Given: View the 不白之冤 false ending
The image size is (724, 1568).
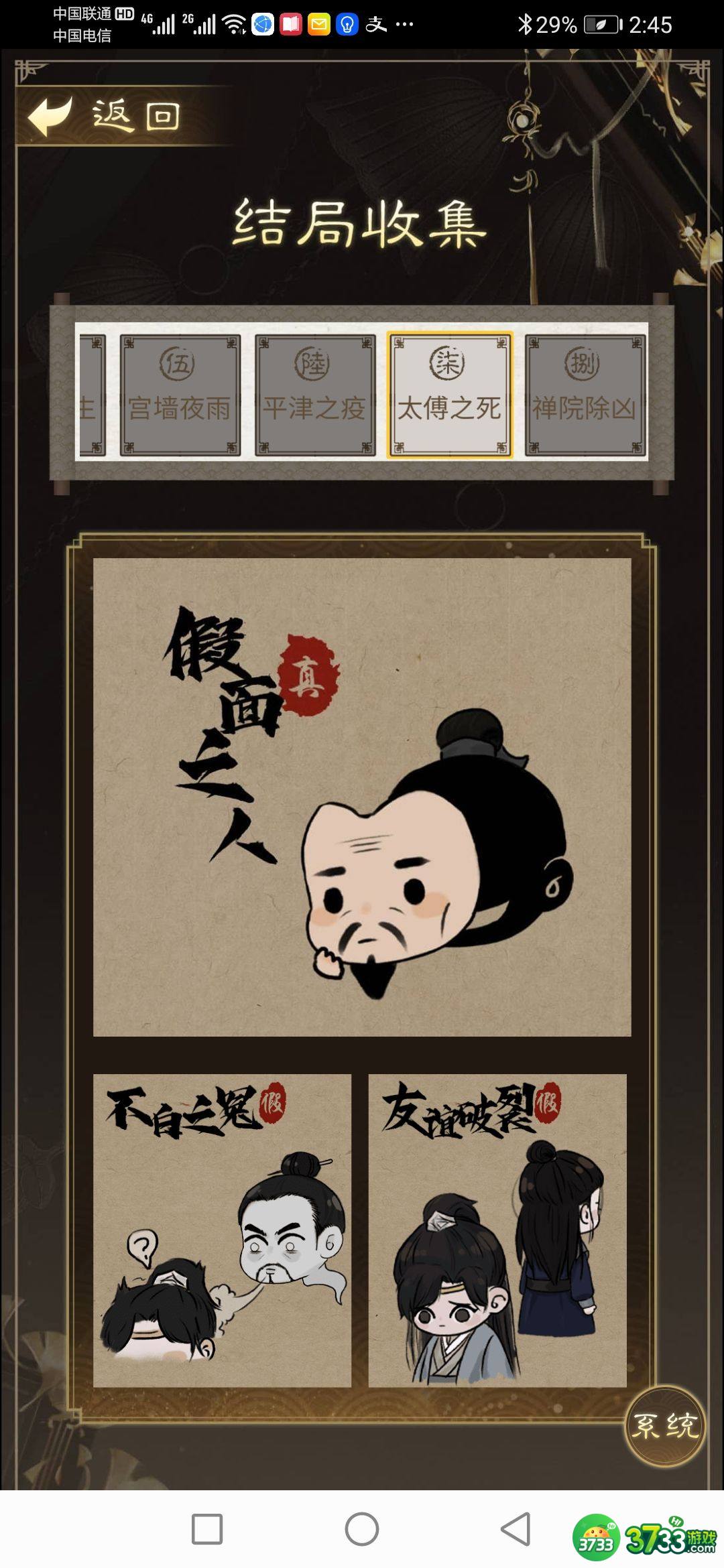Looking at the screenshot, I should (x=222, y=1230).
